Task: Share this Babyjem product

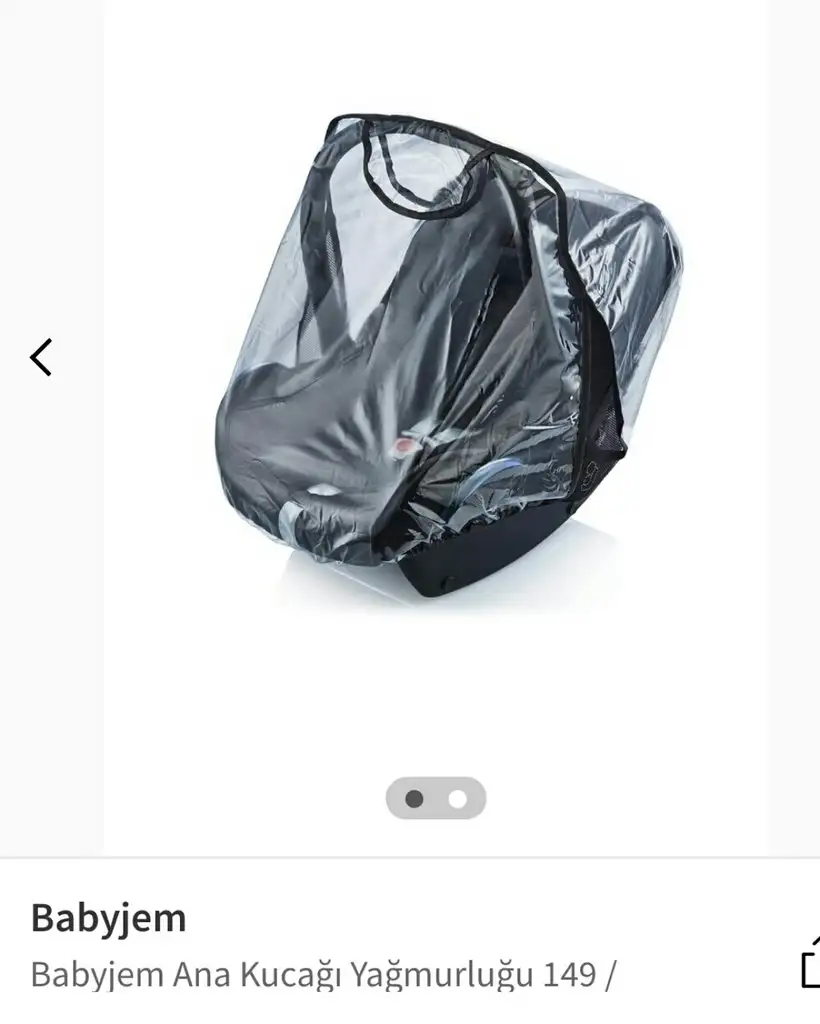Action: [810, 966]
